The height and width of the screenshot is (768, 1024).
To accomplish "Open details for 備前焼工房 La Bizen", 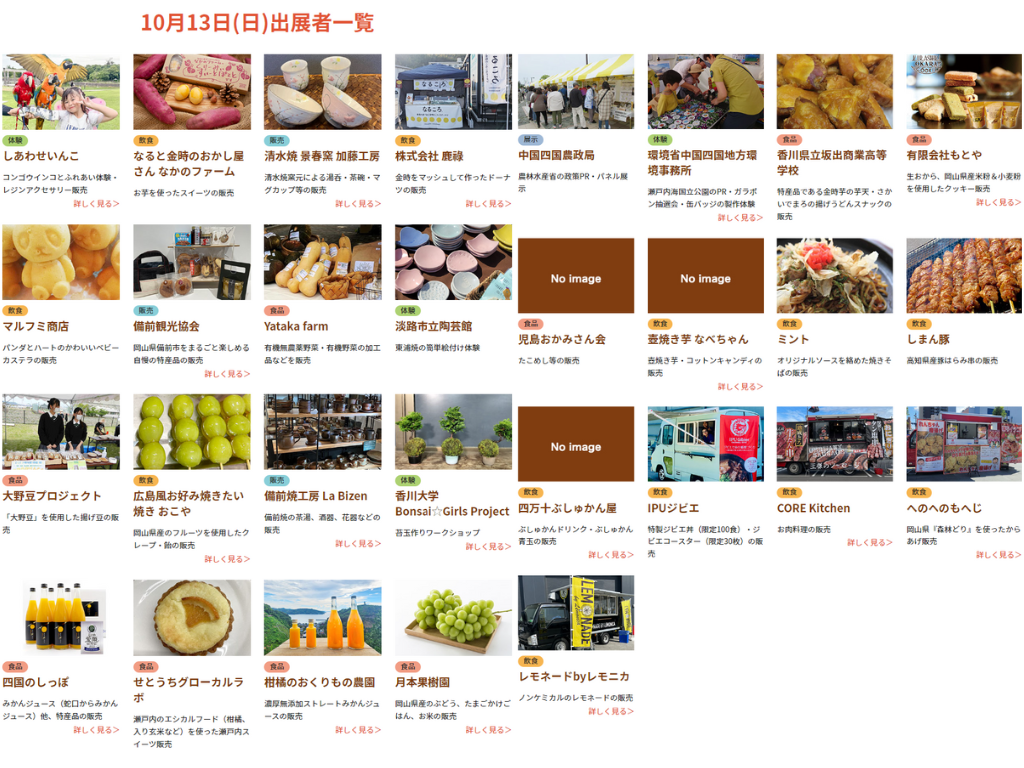I will (x=358, y=544).
